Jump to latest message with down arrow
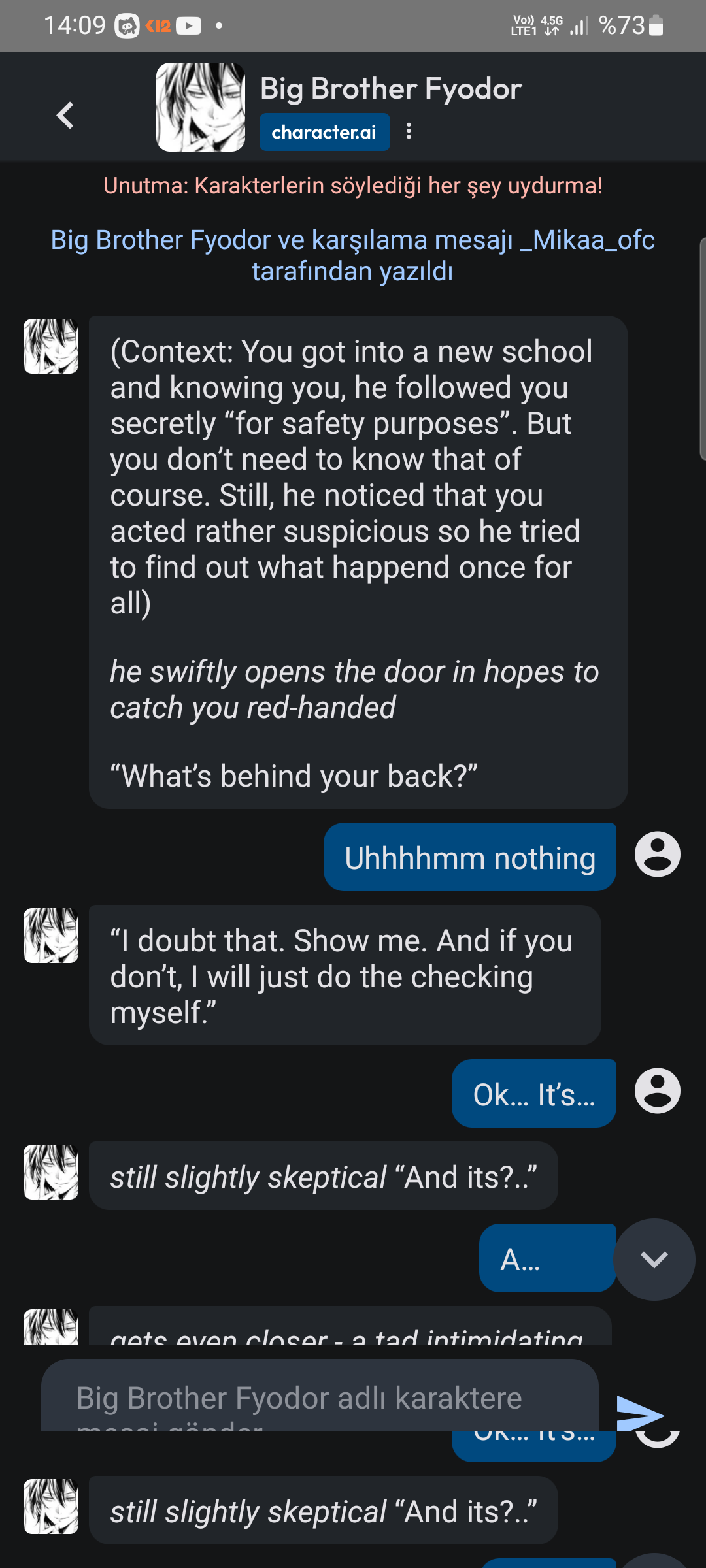This screenshot has width=706, height=1568. (x=654, y=1259)
